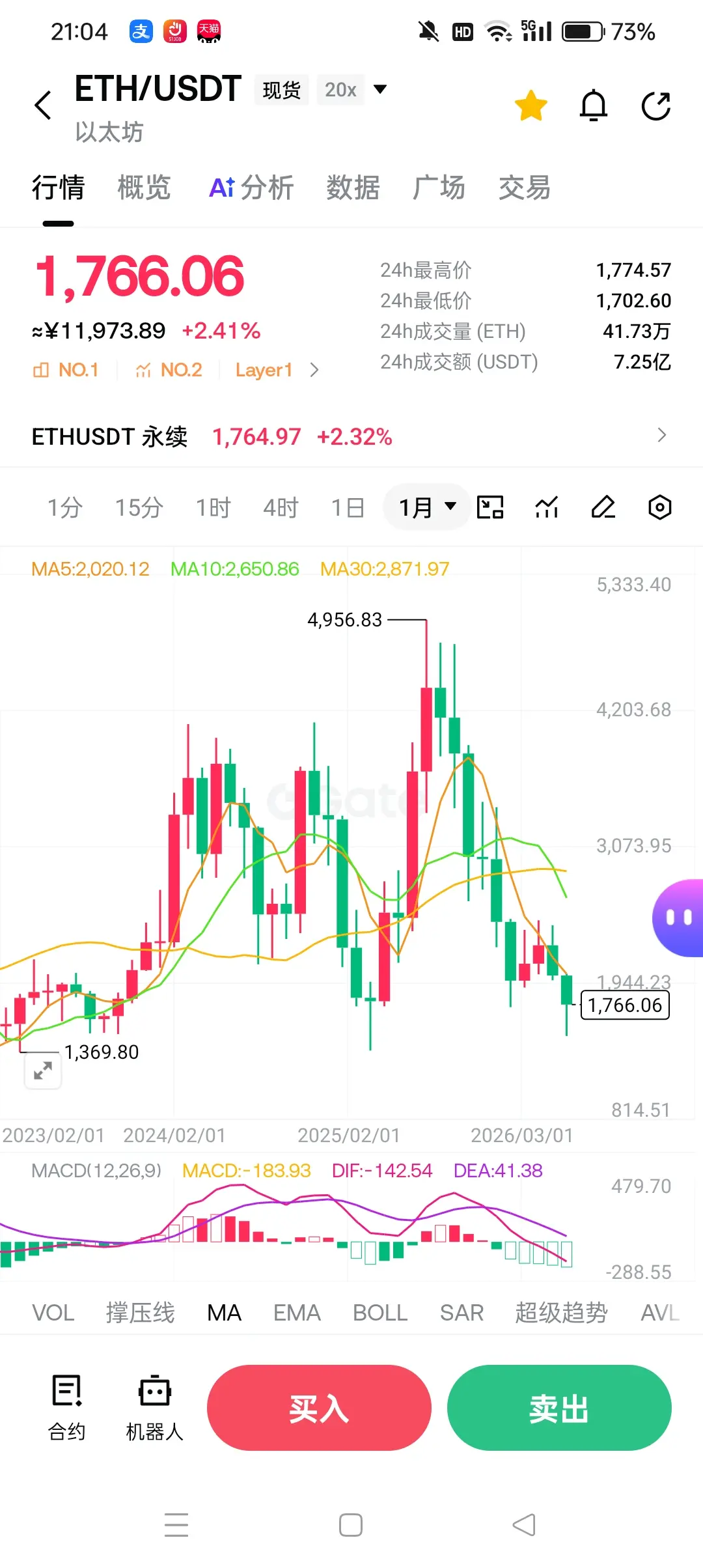Open chart settings hexagon icon
This screenshot has width=703, height=1568.
[x=660, y=507]
